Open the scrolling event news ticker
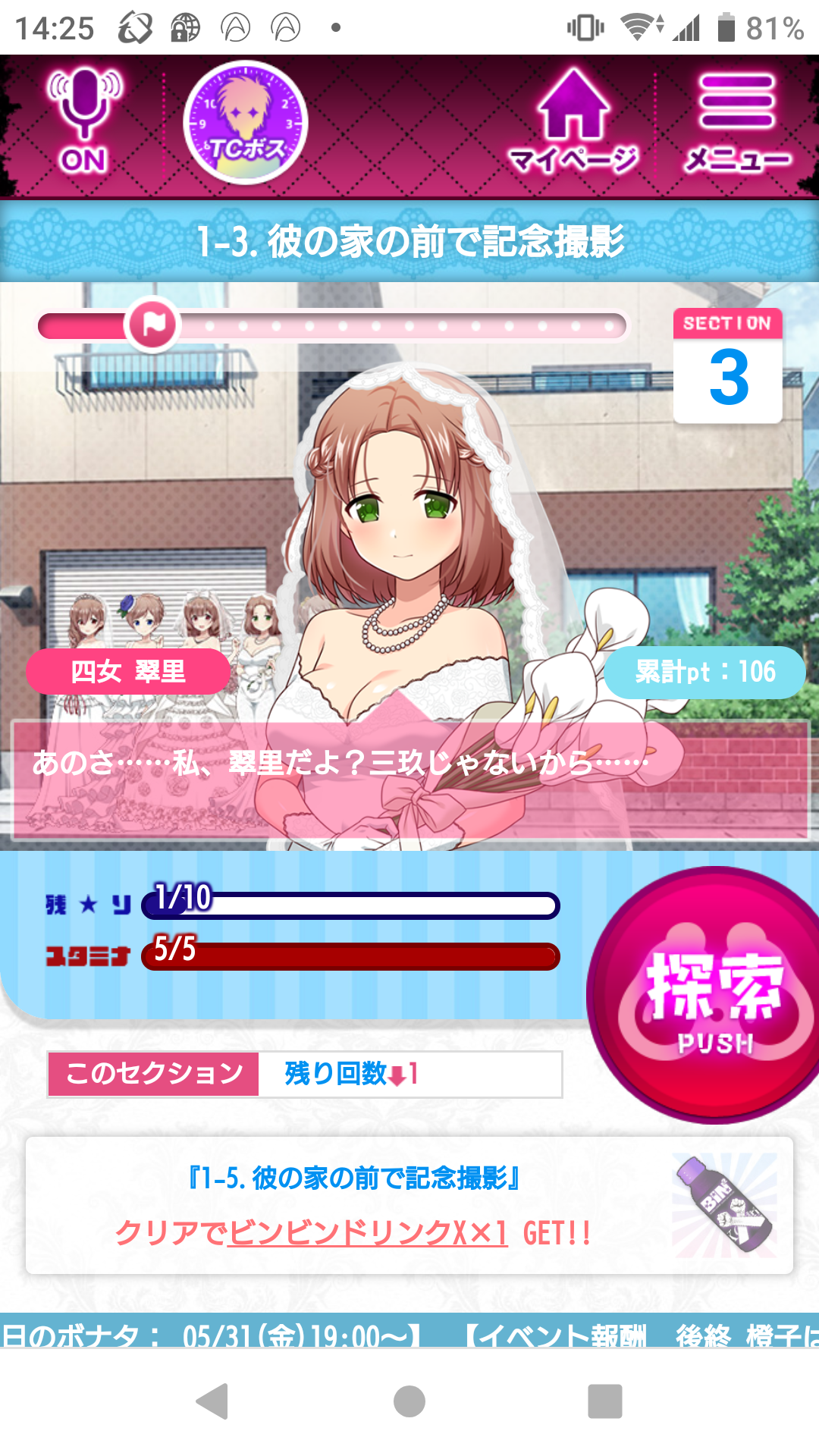The height and width of the screenshot is (1456, 819). (409, 1332)
